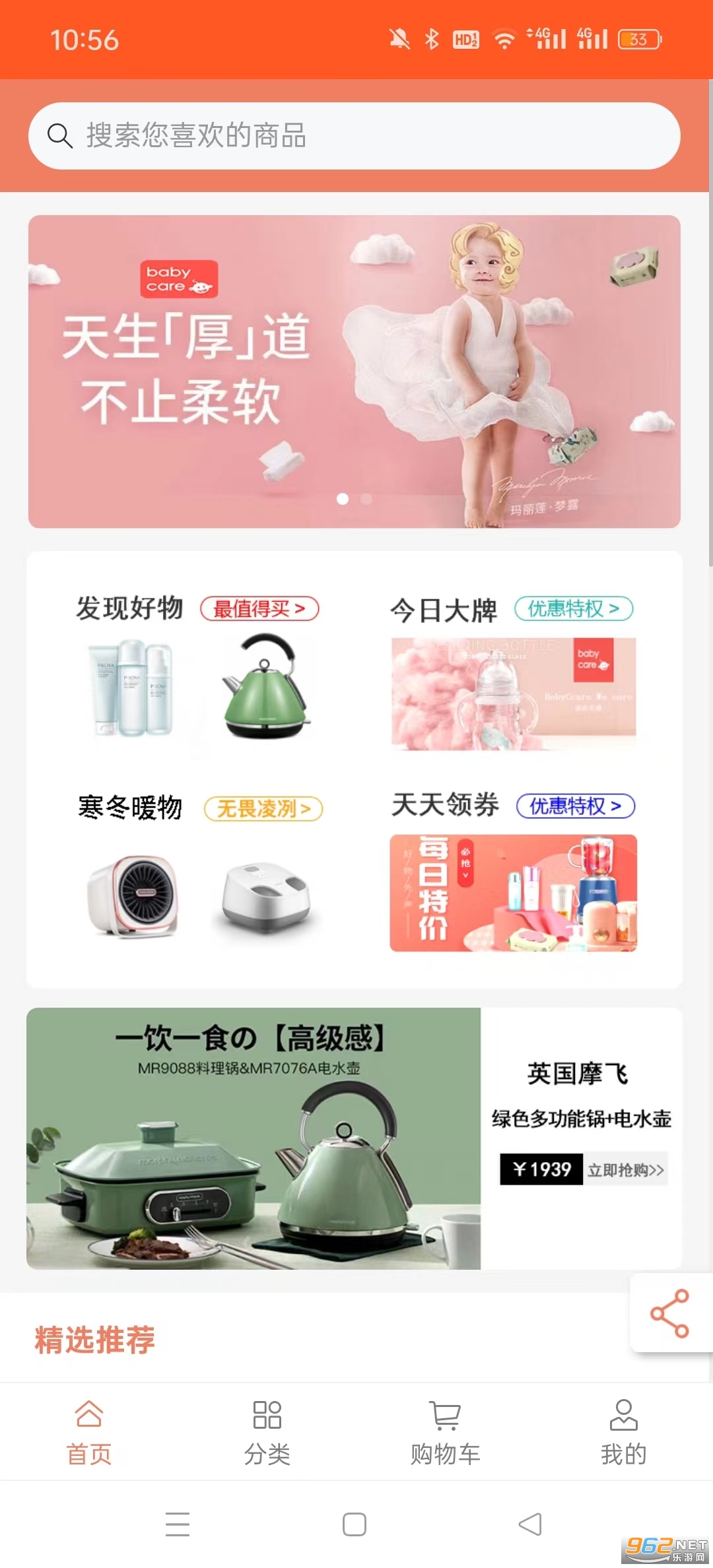Open the babycare banner promotion
The height and width of the screenshot is (1568, 713).
tap(355, 371)
